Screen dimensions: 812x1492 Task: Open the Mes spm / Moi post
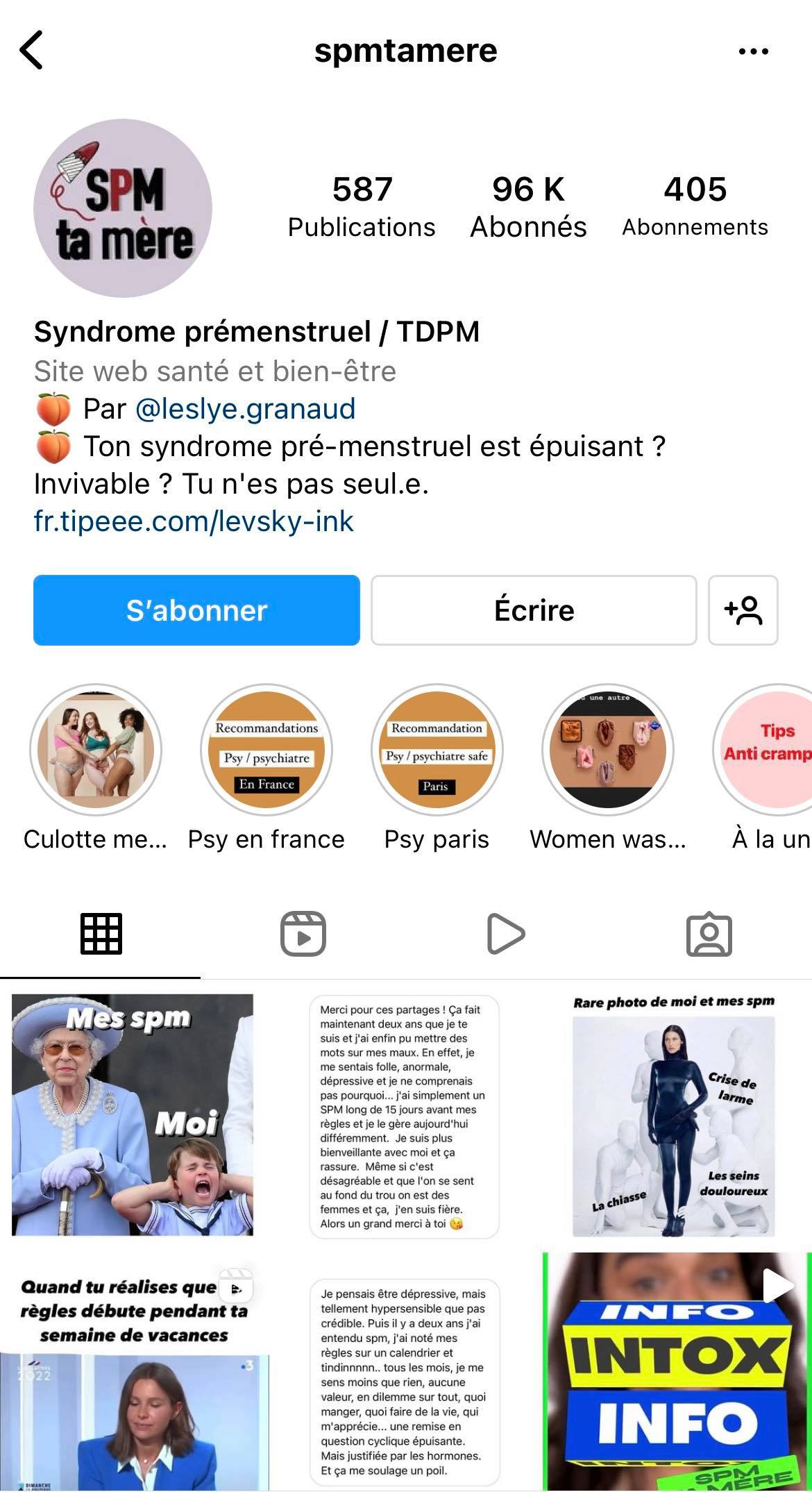point(133,1115)
